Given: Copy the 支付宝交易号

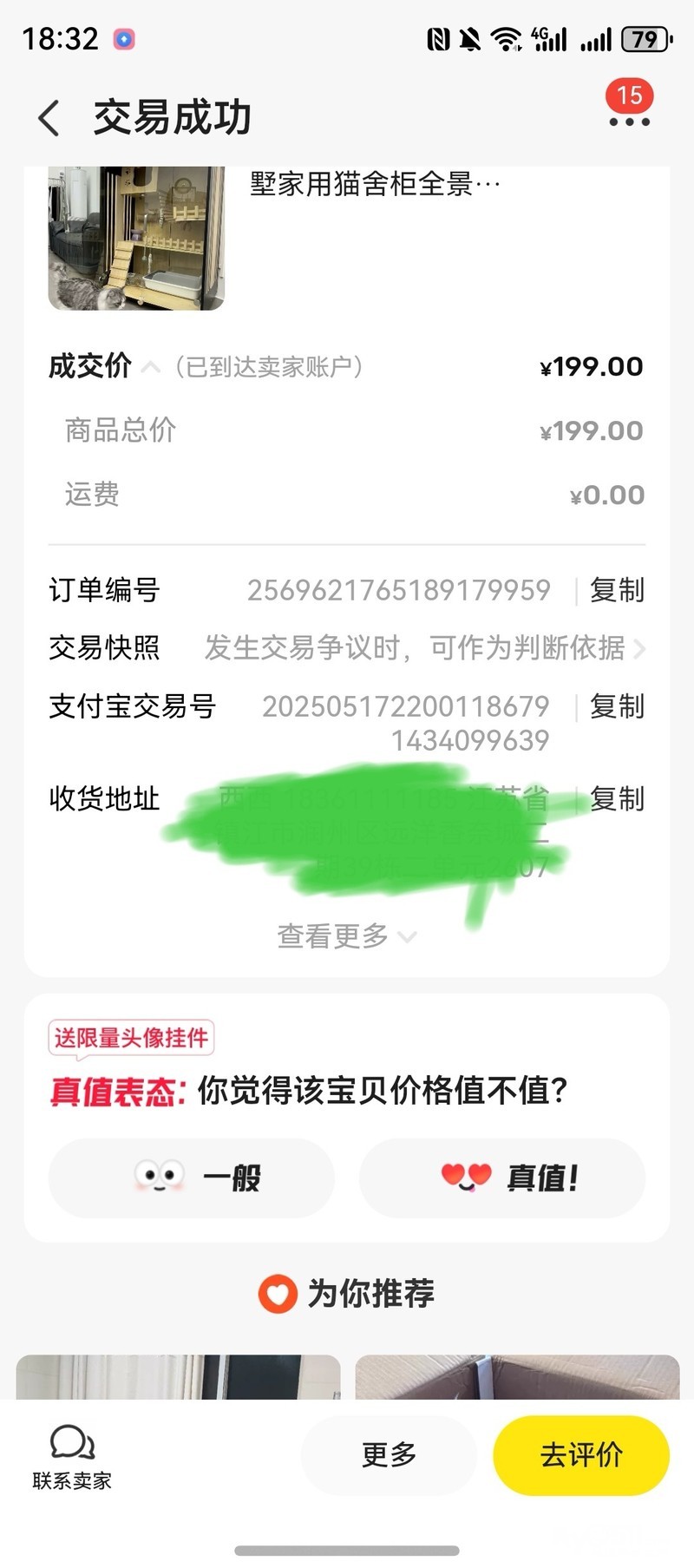Looking at the screenshot, I should click(x=617, y=706).
